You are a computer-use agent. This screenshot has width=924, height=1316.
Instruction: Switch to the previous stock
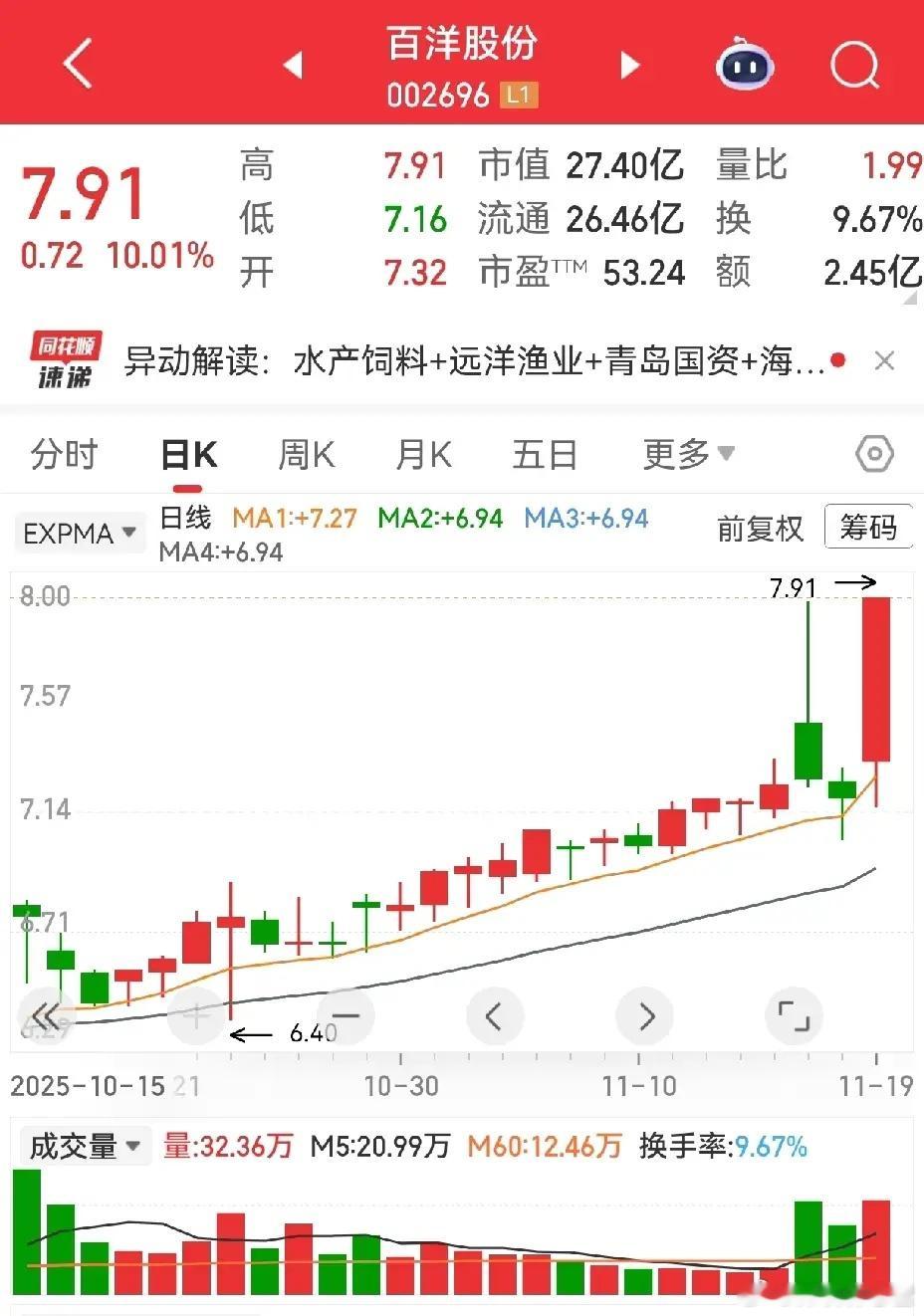293,66
